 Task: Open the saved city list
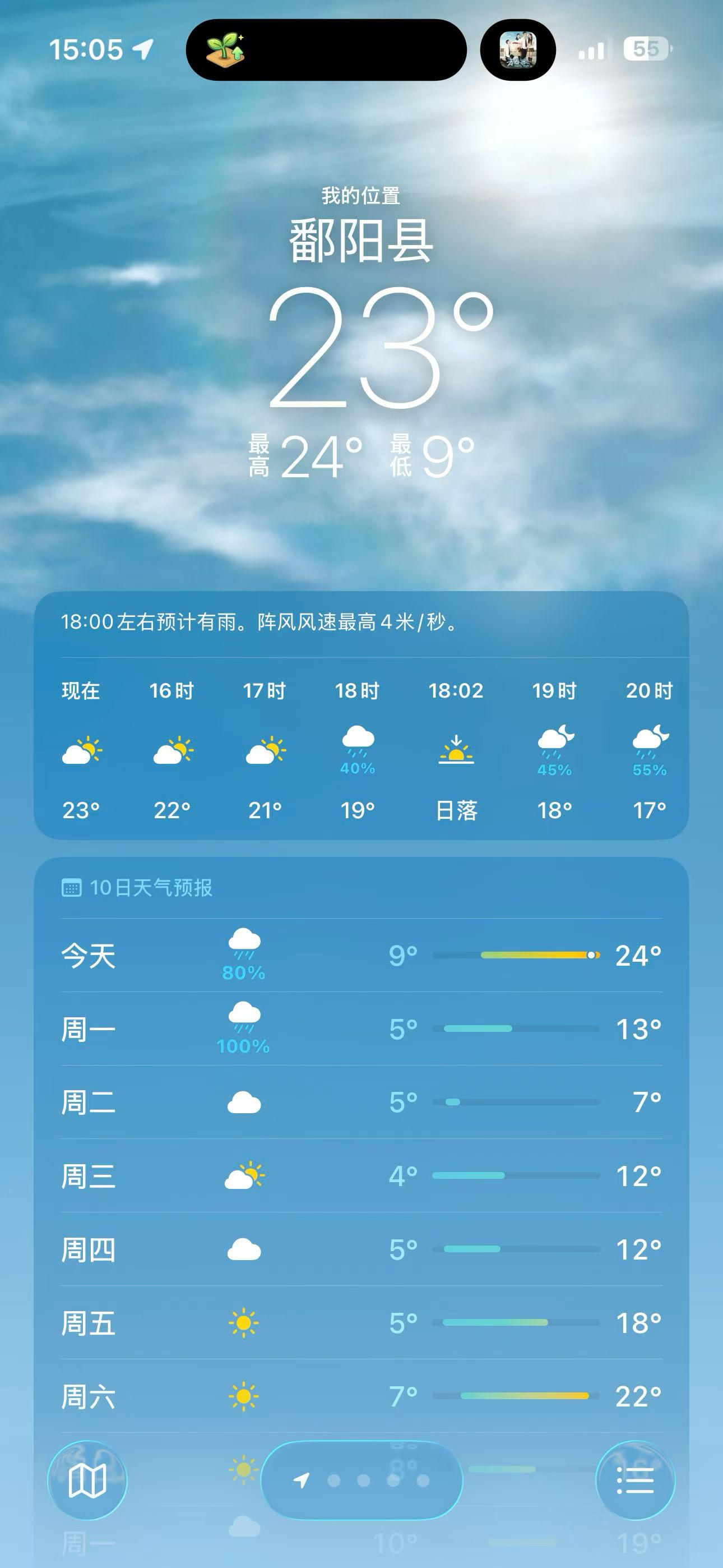[635, 1481]
